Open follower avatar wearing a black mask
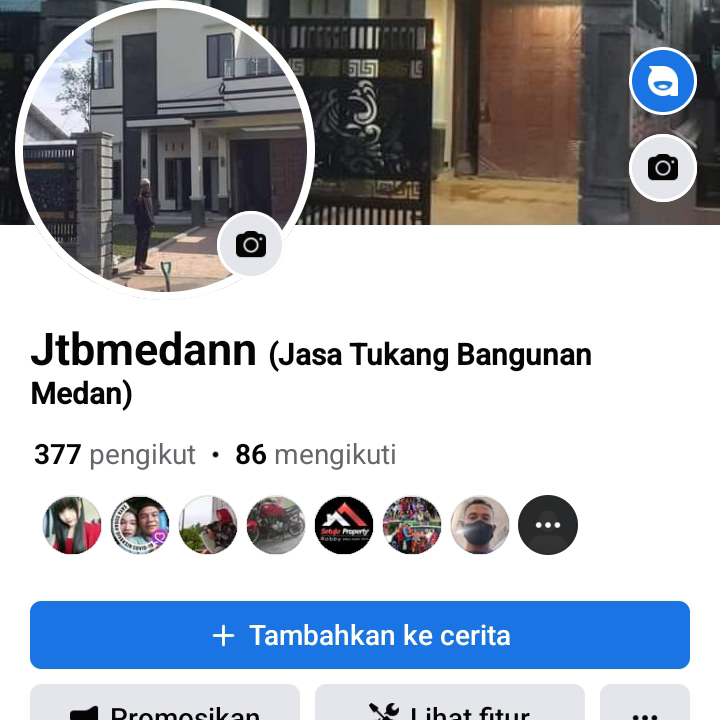 point(480,525)
